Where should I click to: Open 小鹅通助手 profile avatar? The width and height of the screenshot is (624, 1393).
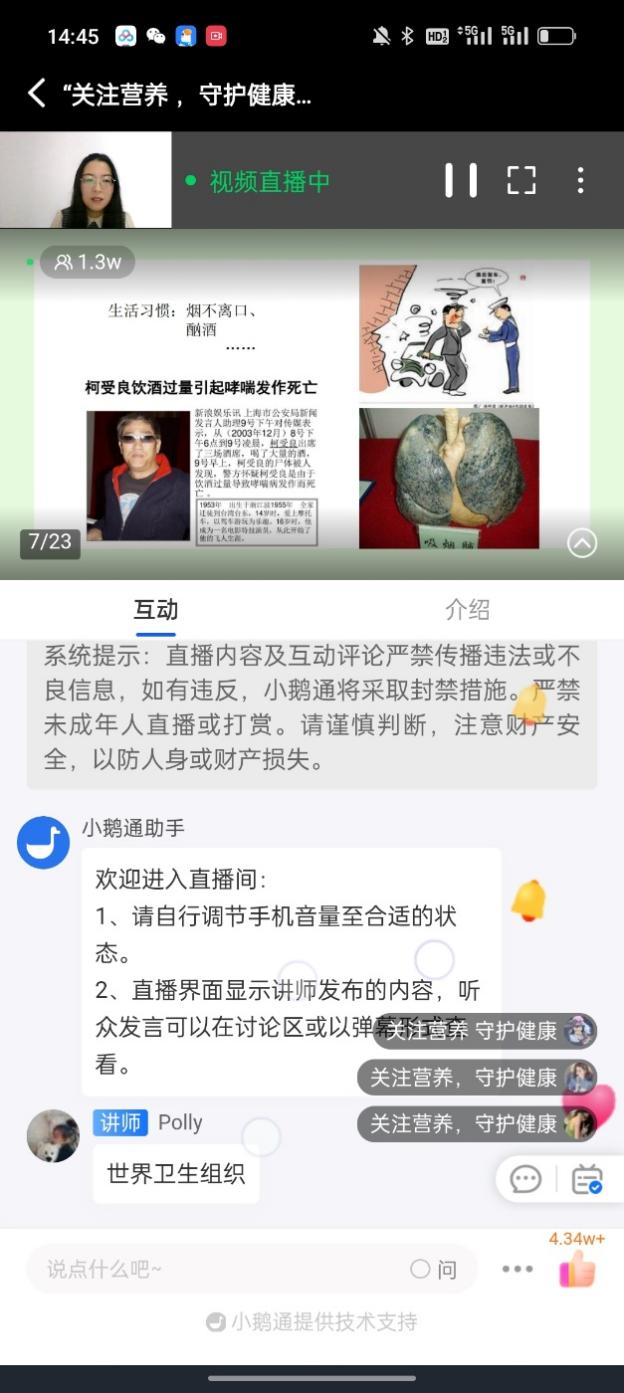coord(43,842)
